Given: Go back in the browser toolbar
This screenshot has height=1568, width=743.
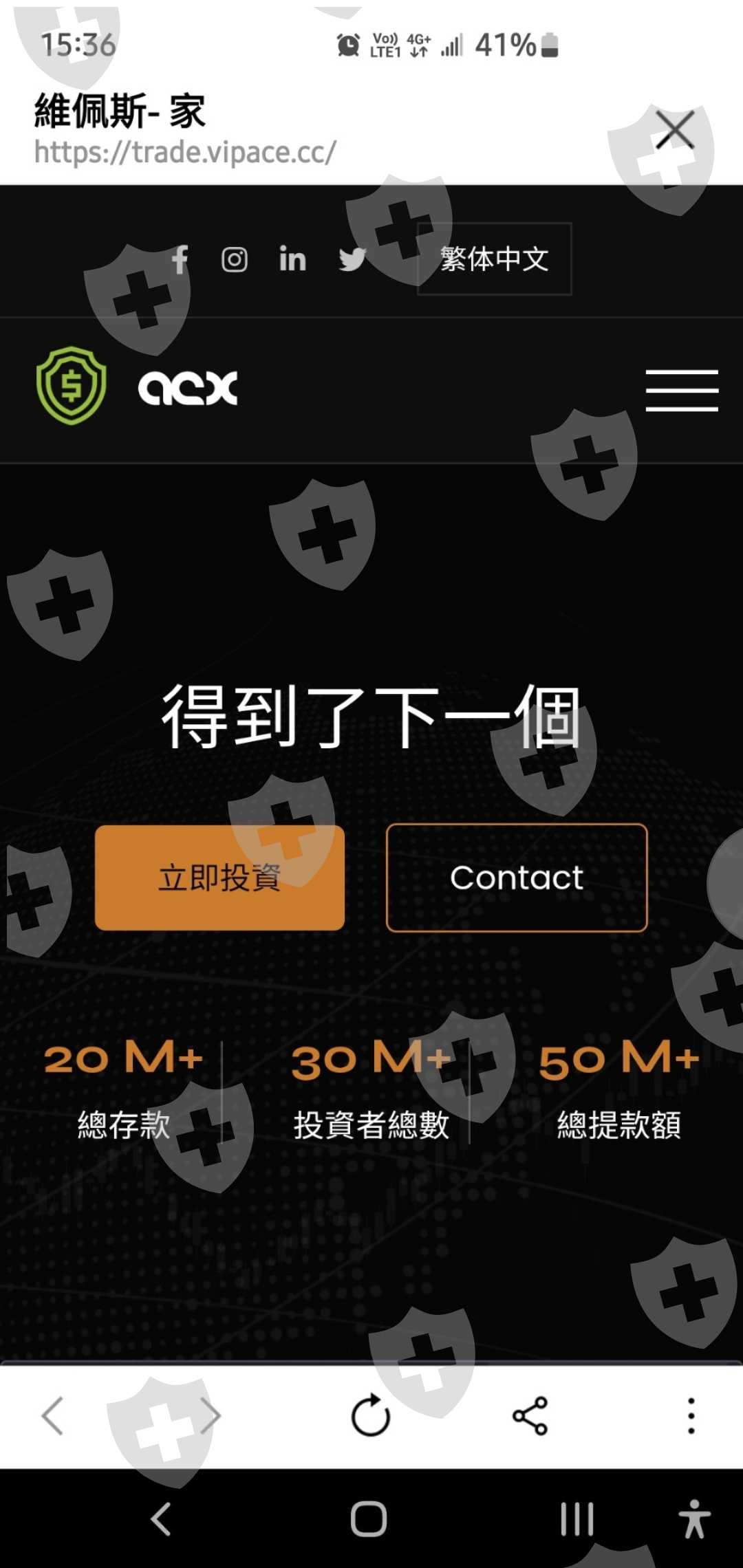Looking at the screenshot, I should tap(53, 1416).
